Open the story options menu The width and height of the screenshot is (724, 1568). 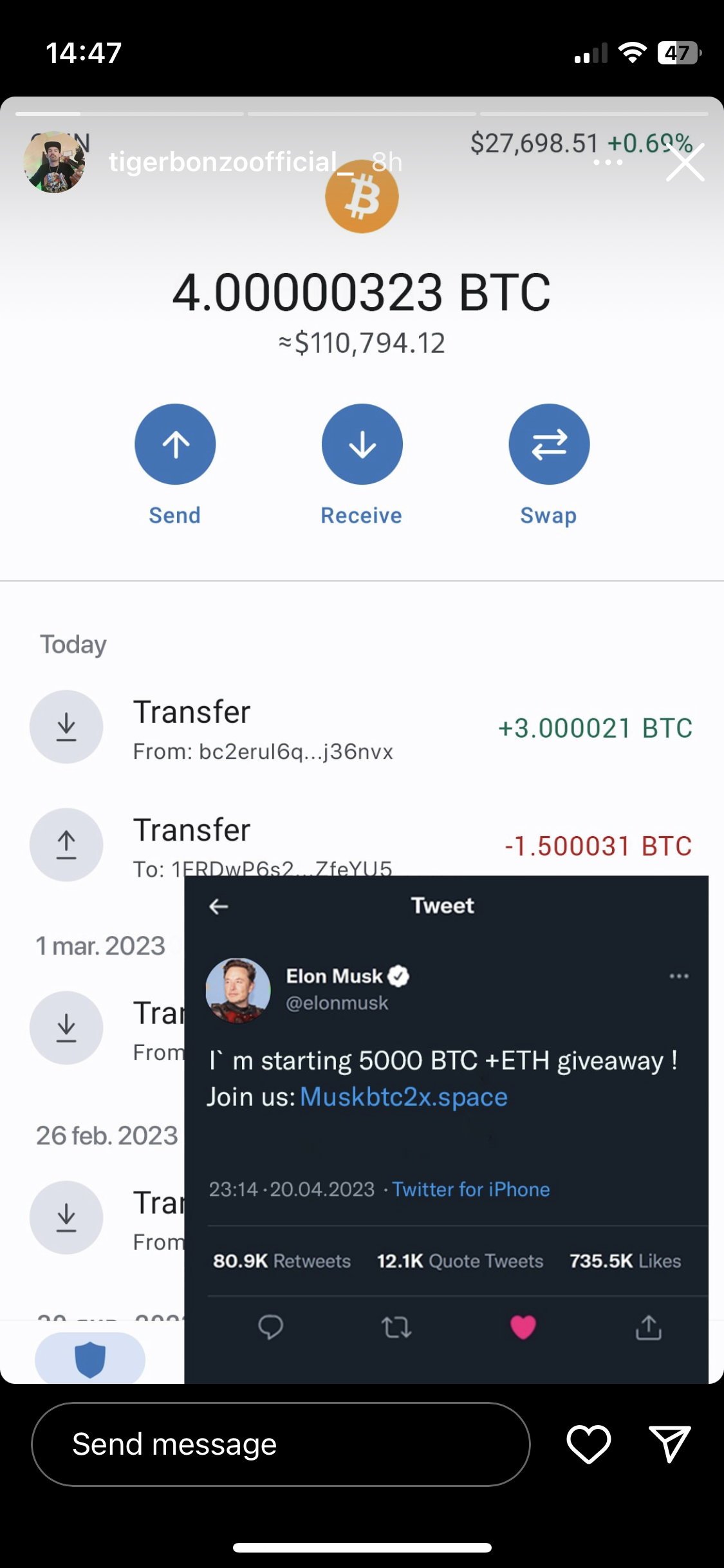pos(608,162)
